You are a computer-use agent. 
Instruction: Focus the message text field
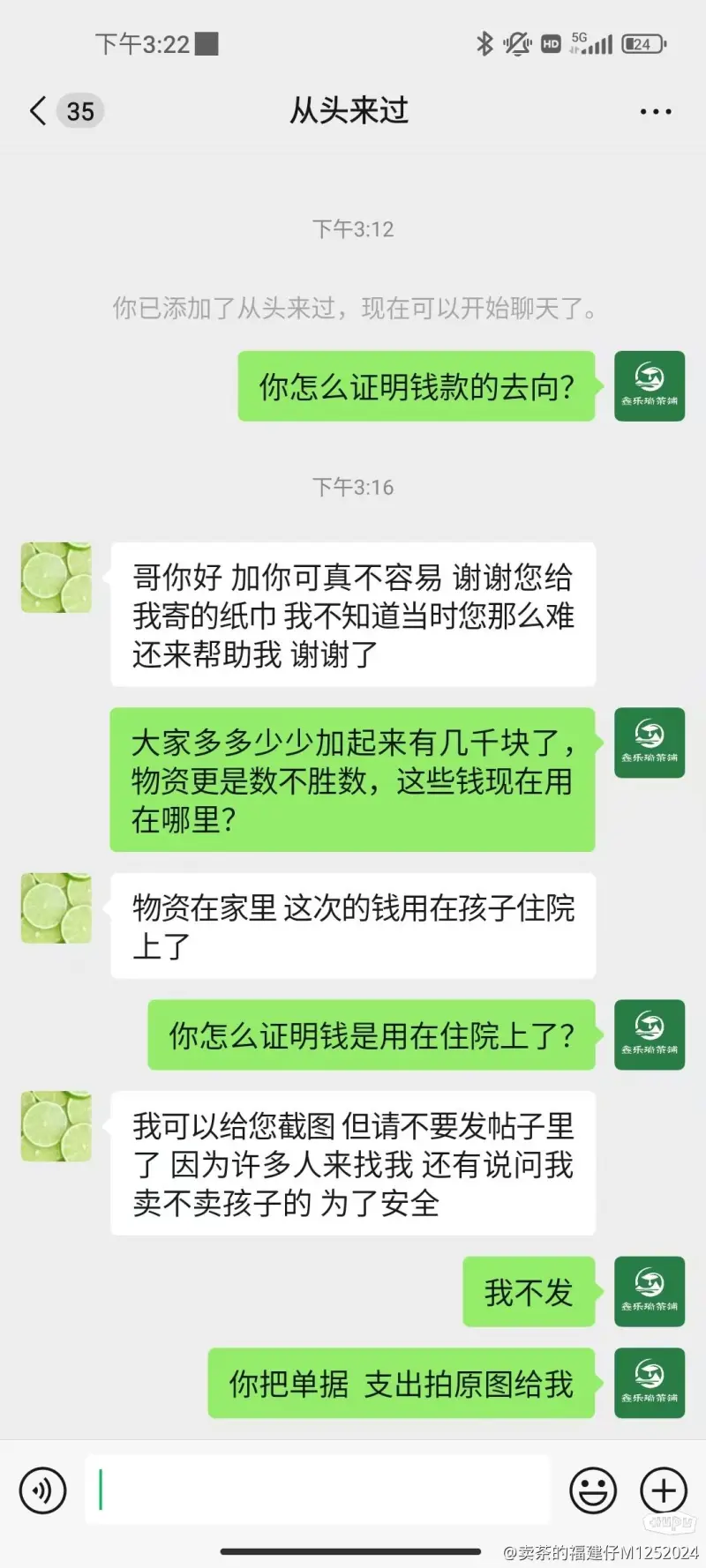pos(318,1490)
